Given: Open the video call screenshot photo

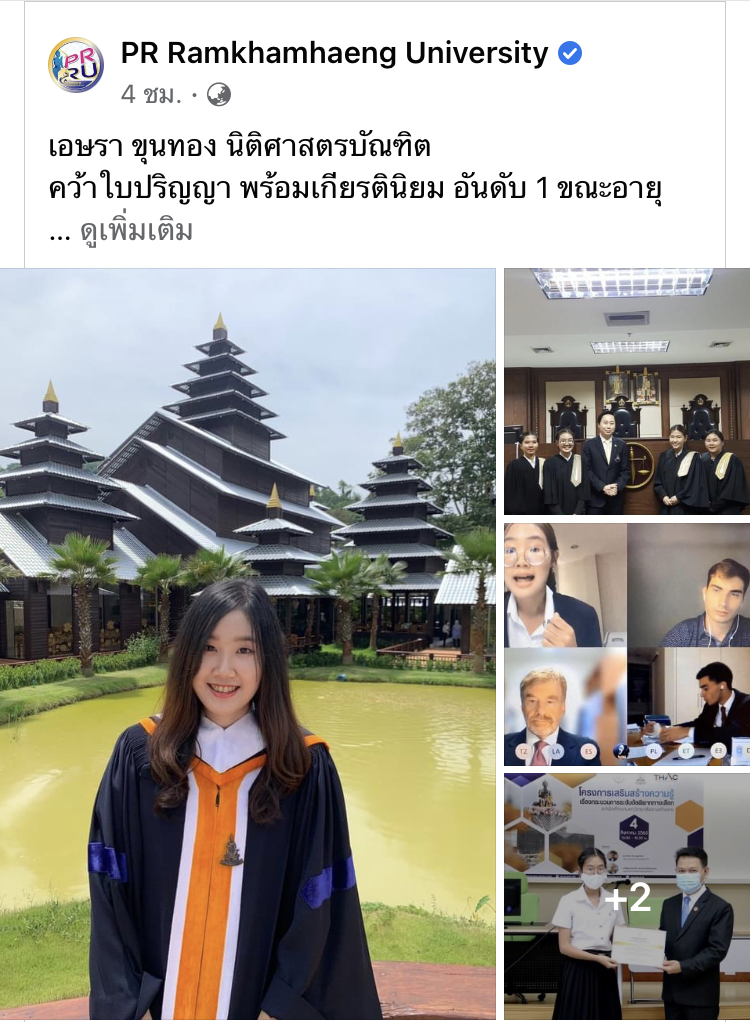Looking at the screenshot, I should point(626,644).
